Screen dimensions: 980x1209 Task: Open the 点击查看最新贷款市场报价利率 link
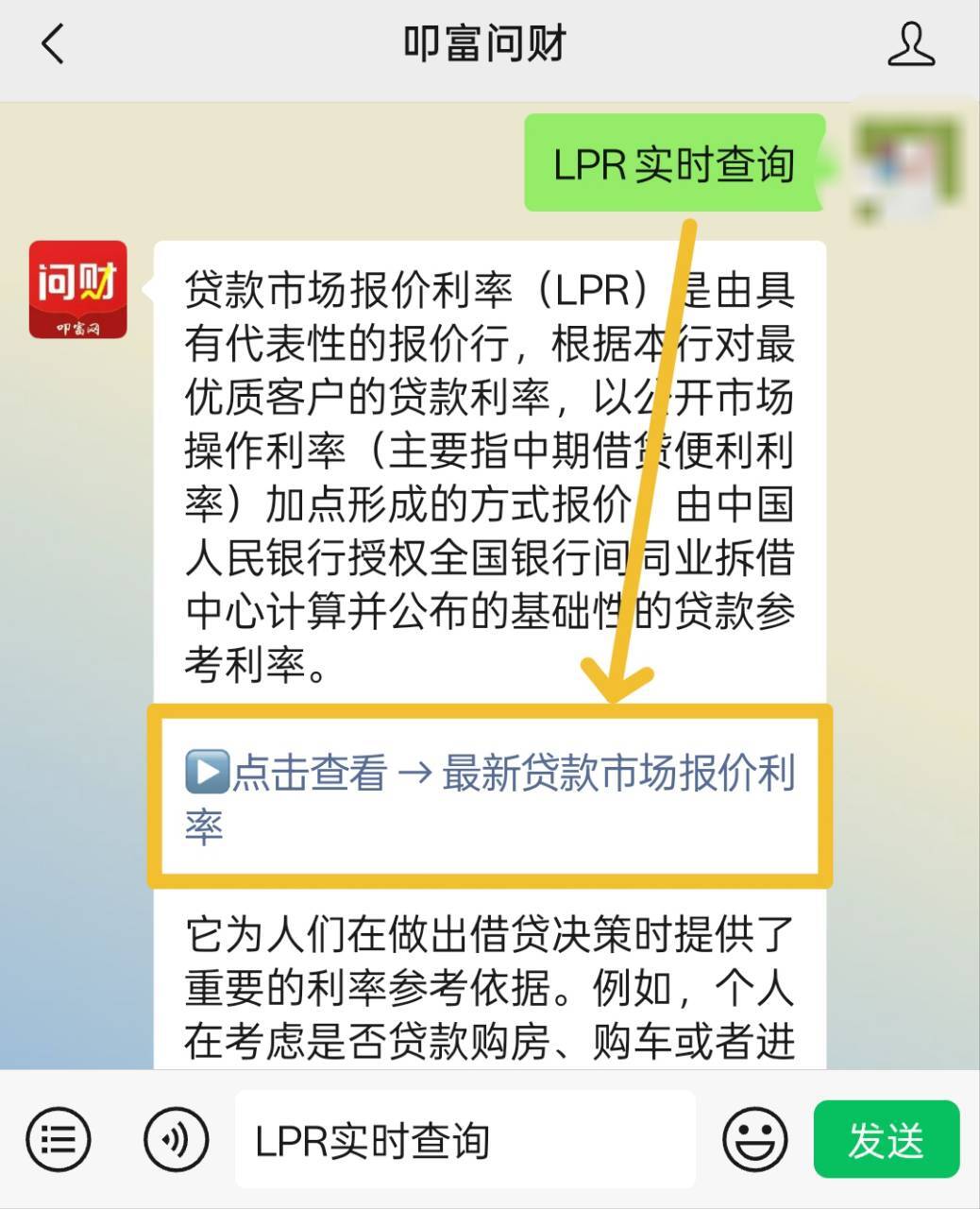489,796
